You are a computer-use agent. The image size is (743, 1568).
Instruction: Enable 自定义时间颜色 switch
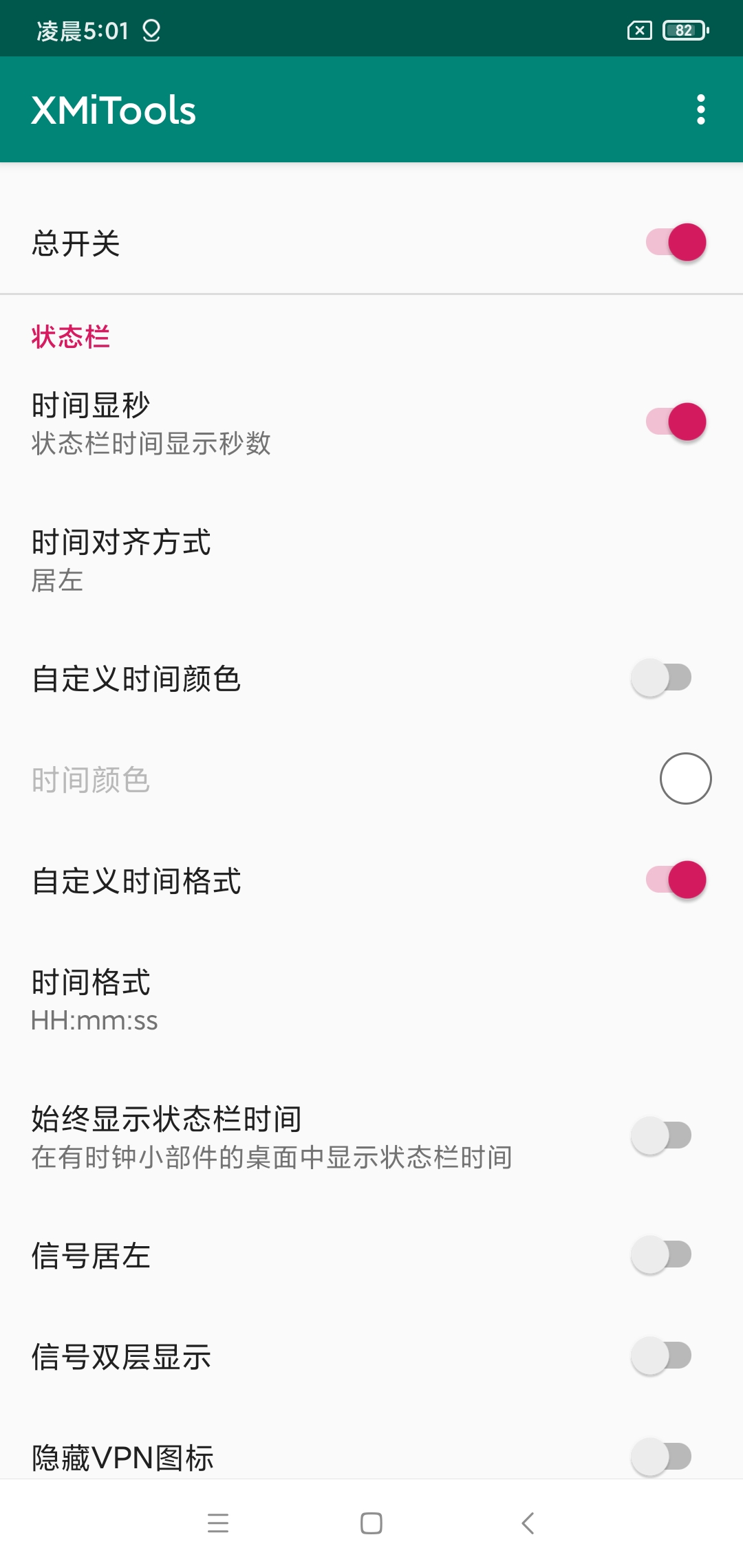(x=662, y=678)
